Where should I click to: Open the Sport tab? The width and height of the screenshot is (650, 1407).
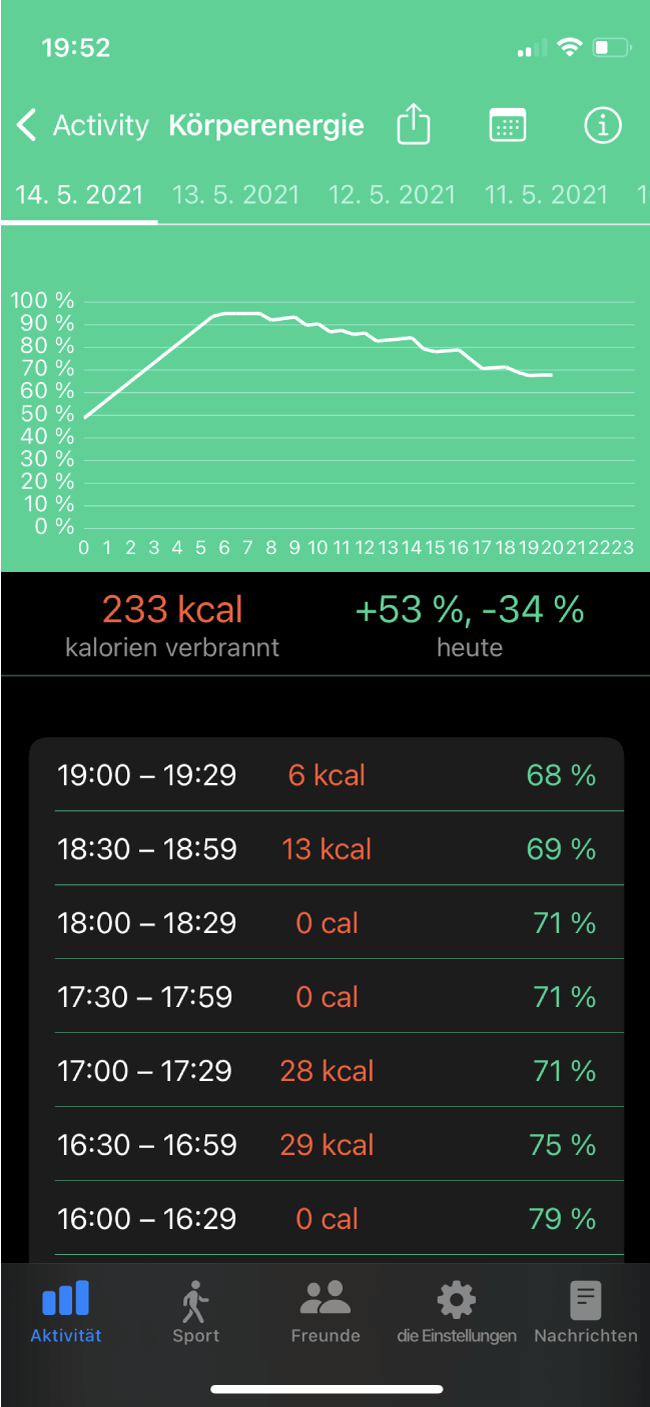tap(195, 1311)
